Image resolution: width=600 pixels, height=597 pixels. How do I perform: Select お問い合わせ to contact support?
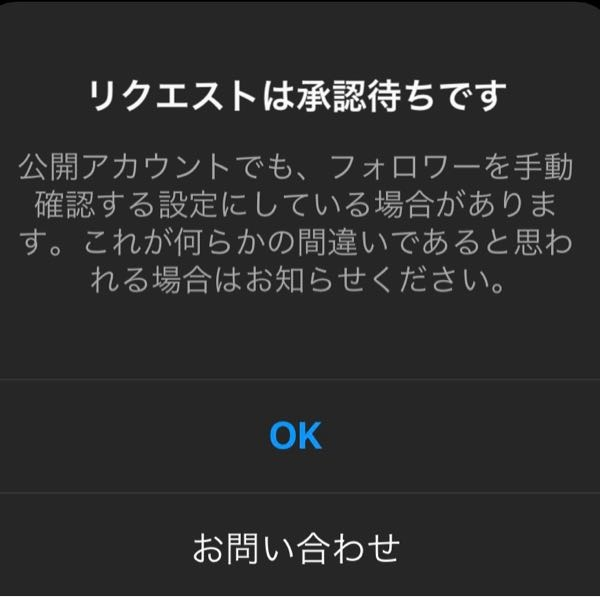[296, 547]
